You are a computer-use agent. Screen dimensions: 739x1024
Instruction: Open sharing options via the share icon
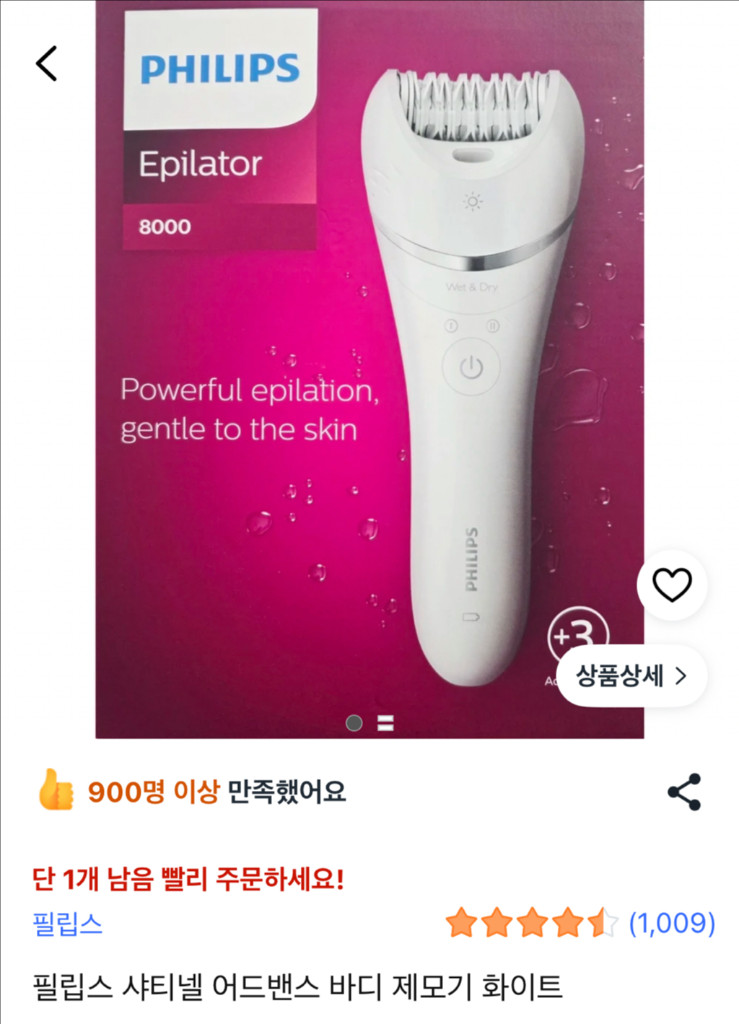click(x=684, y=791)
